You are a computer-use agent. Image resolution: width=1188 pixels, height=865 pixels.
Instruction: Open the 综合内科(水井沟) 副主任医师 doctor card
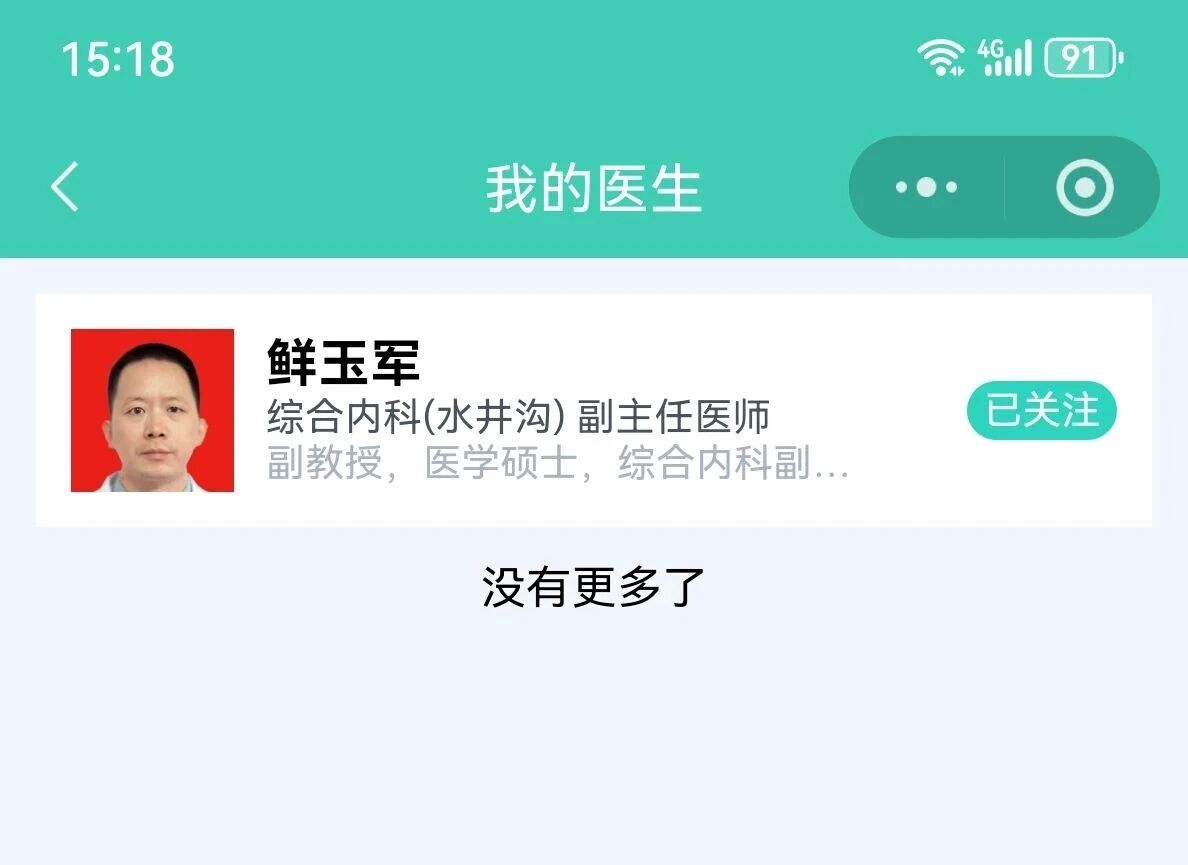click(519, 416)
